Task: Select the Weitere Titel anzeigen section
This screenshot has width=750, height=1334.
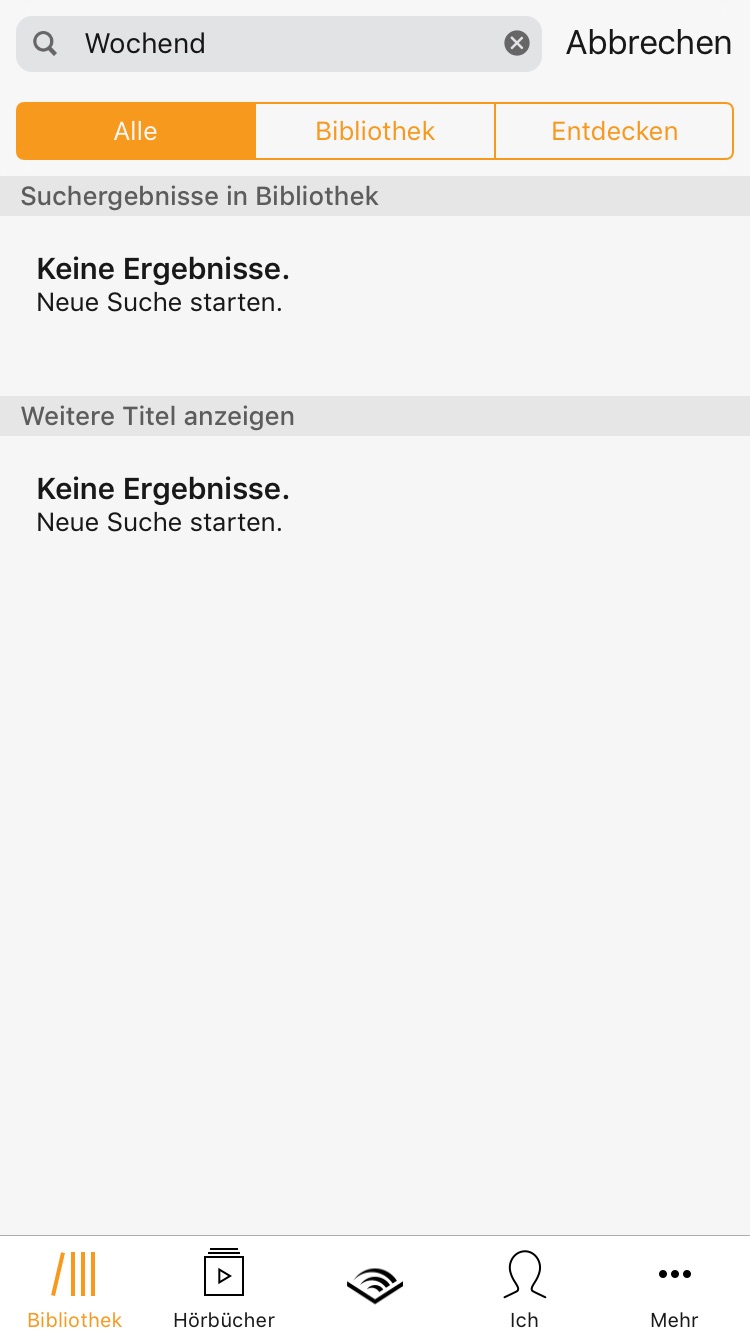Action: point(157,416)
